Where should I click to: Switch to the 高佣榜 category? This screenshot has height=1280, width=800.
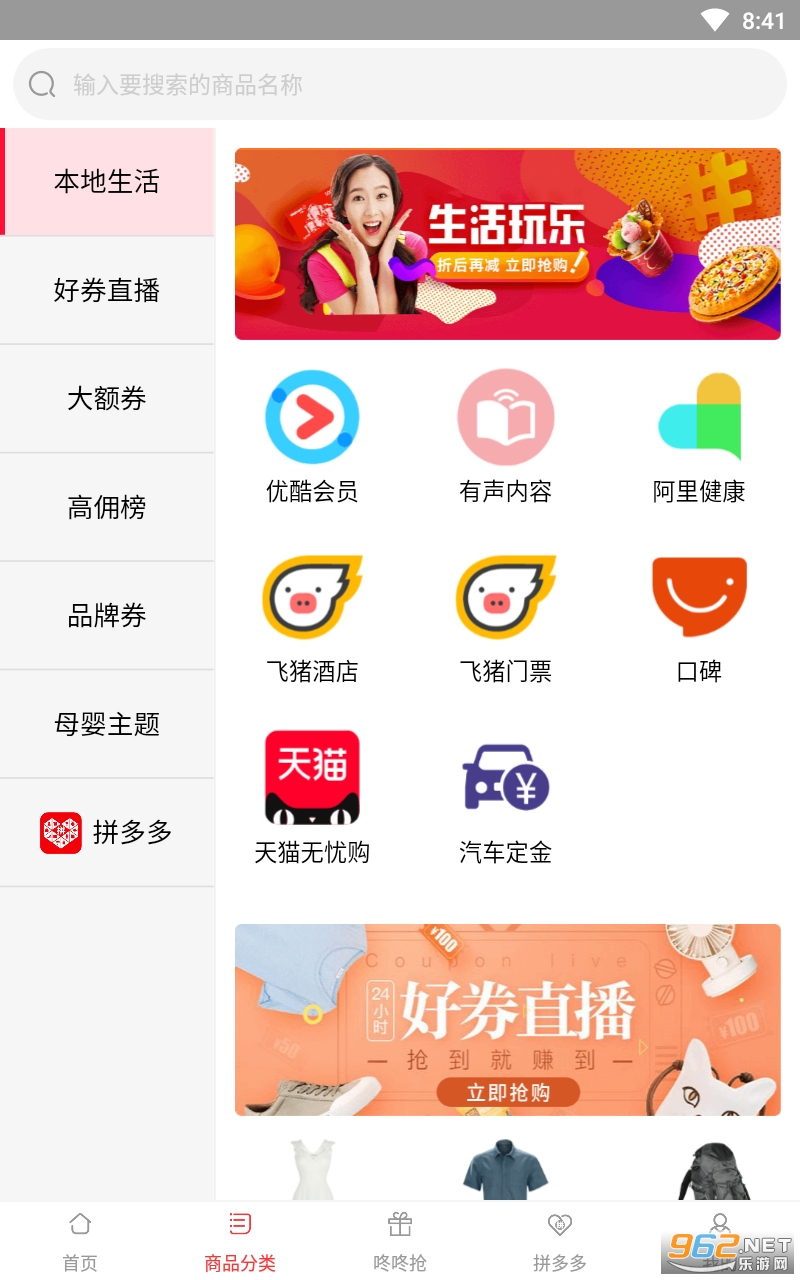pyautogui.click(x=107, y=507)
